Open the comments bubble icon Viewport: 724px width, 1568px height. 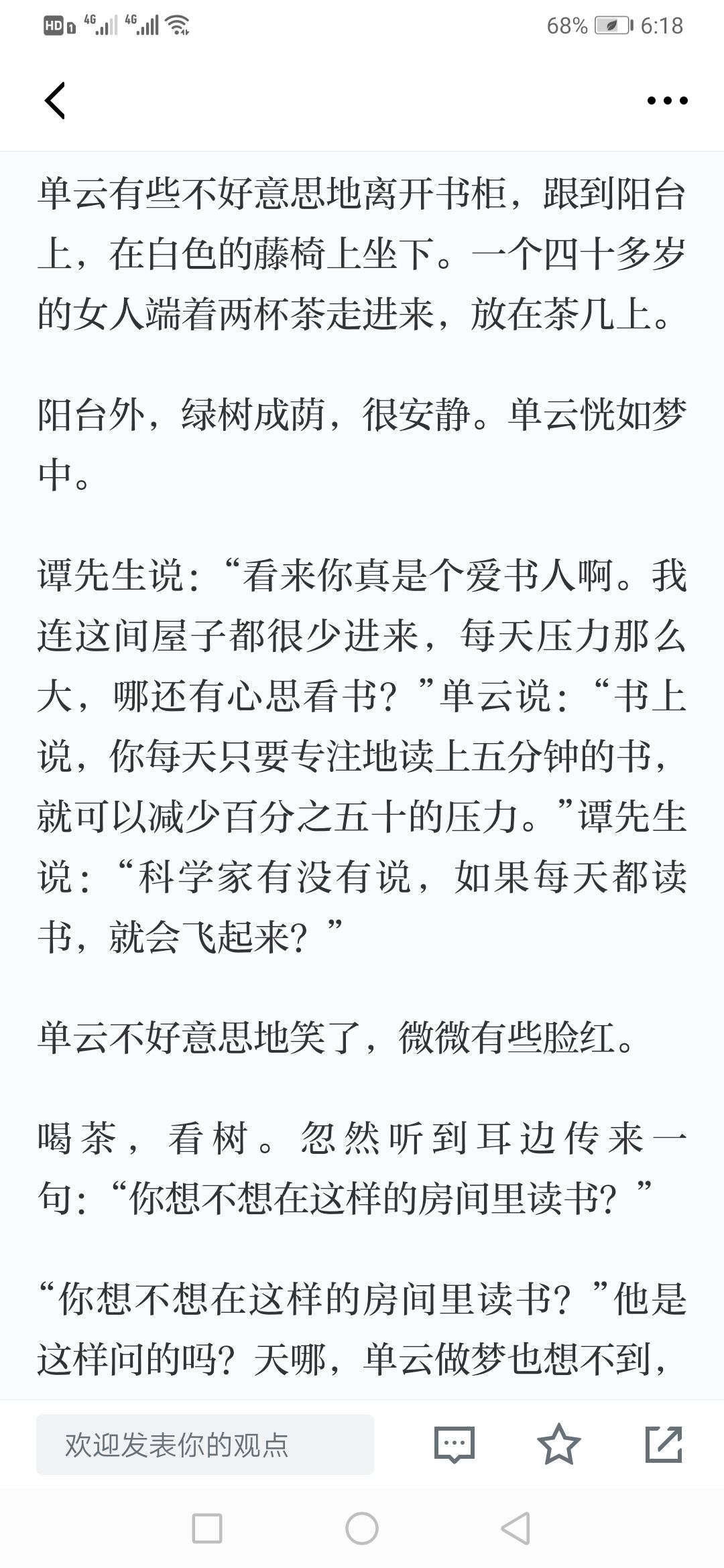coord(455,1445)
